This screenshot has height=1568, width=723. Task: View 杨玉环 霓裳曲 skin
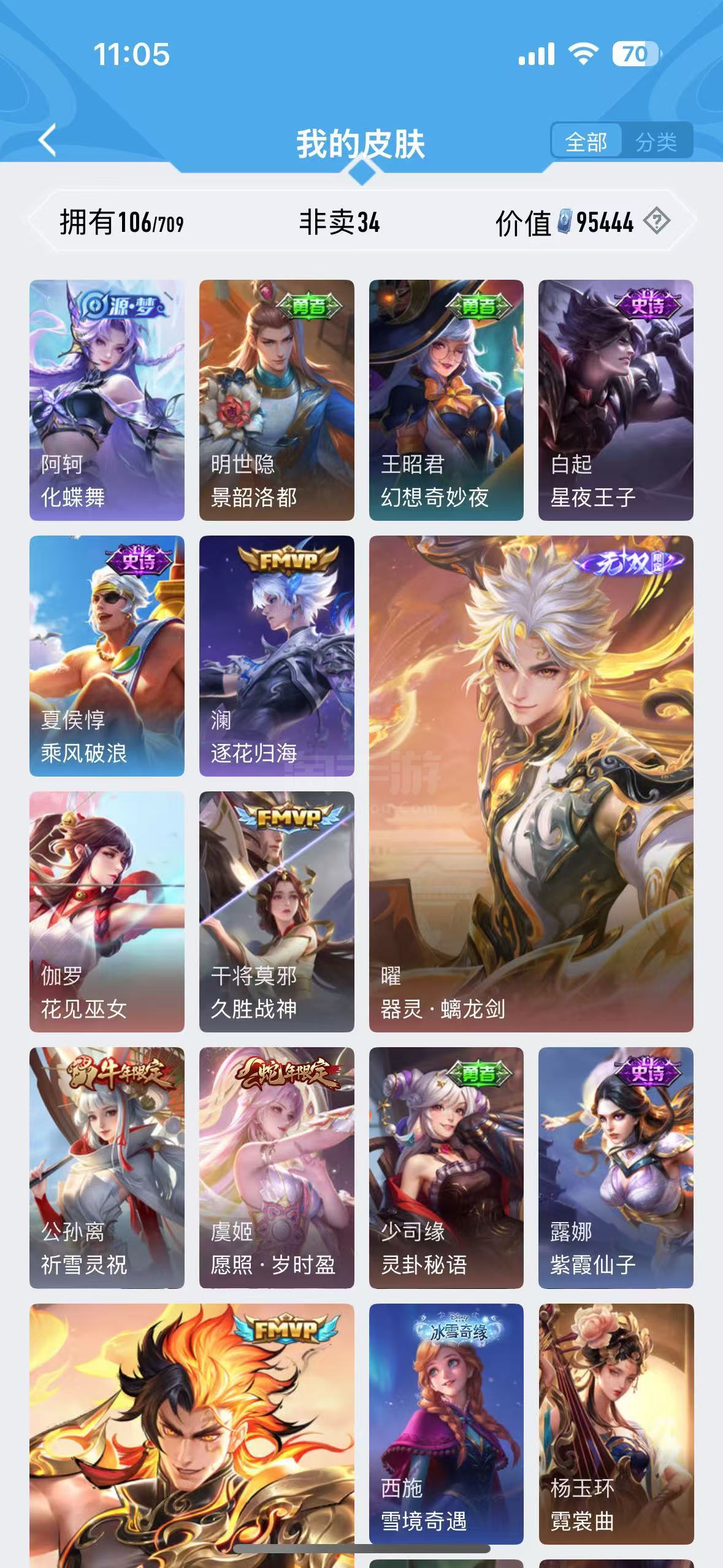tap(616, 1424)
